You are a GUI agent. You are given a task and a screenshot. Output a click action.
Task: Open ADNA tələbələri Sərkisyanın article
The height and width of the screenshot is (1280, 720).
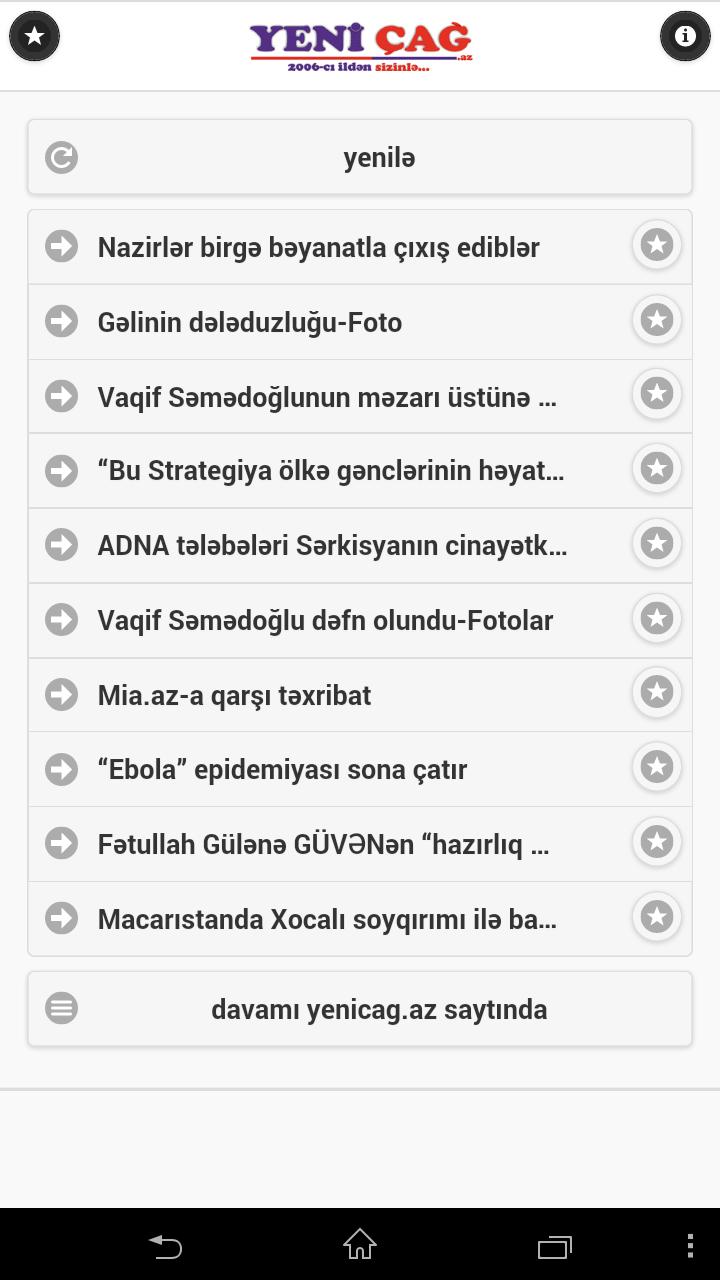click(332, 546)
